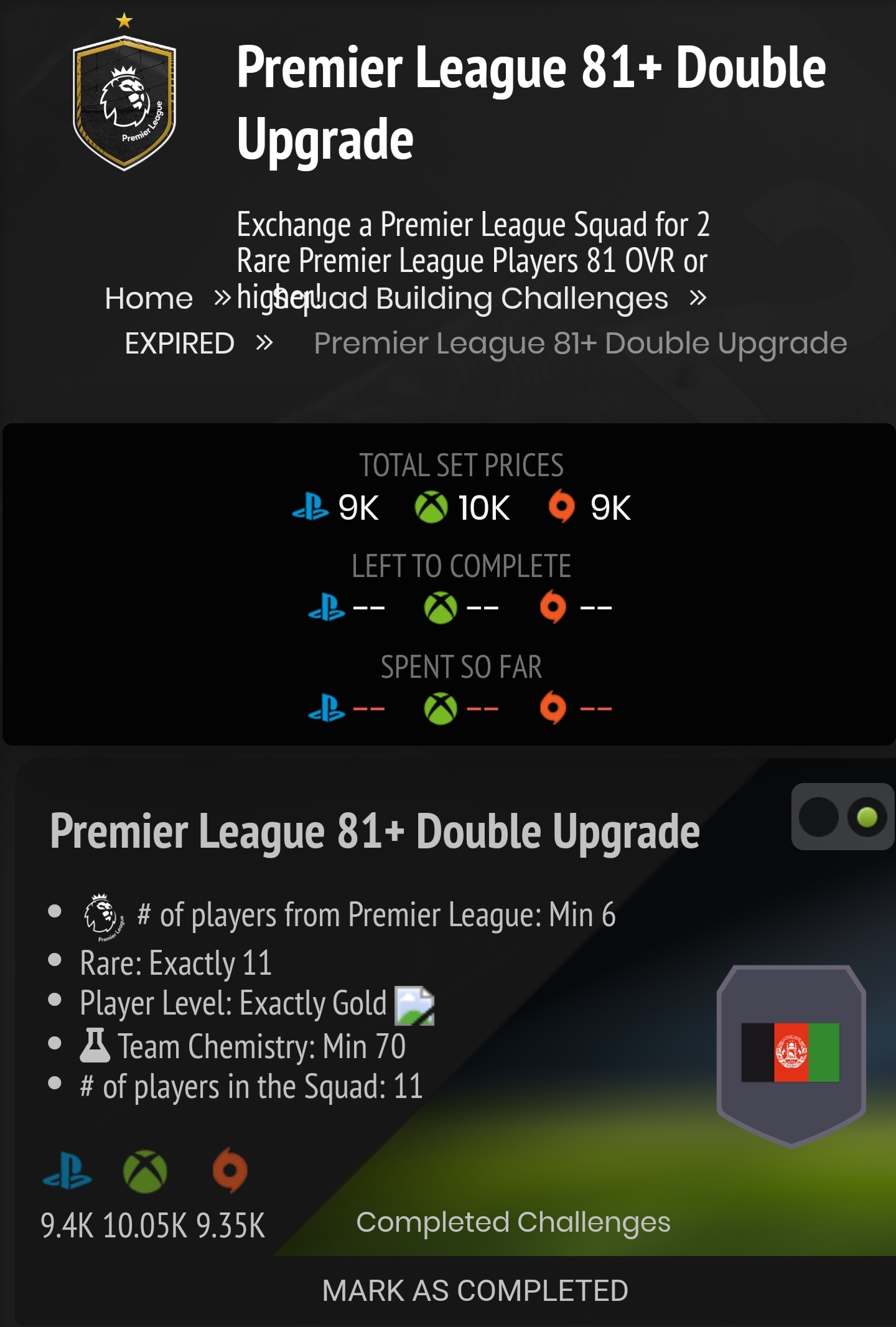
Task: Open the EXPIRED breadcrumb link
Action: click(x=179, y=344)
